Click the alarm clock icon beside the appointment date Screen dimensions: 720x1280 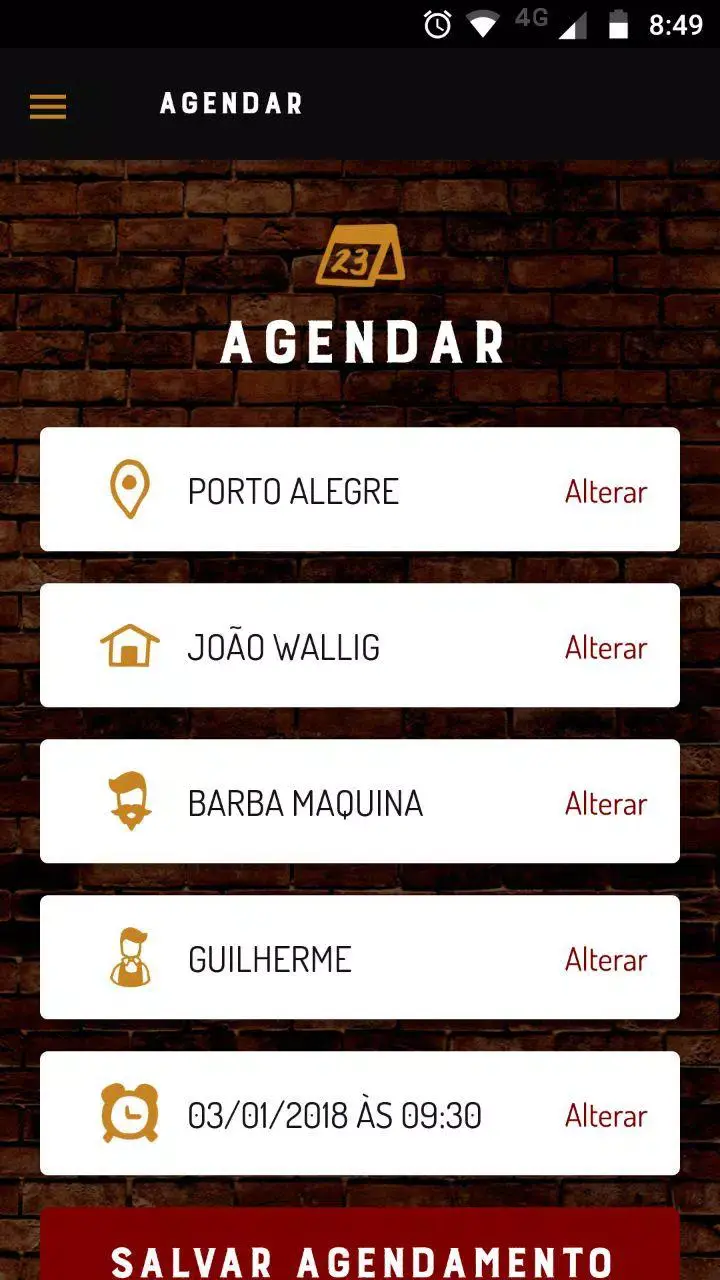tap(128, 1114)
